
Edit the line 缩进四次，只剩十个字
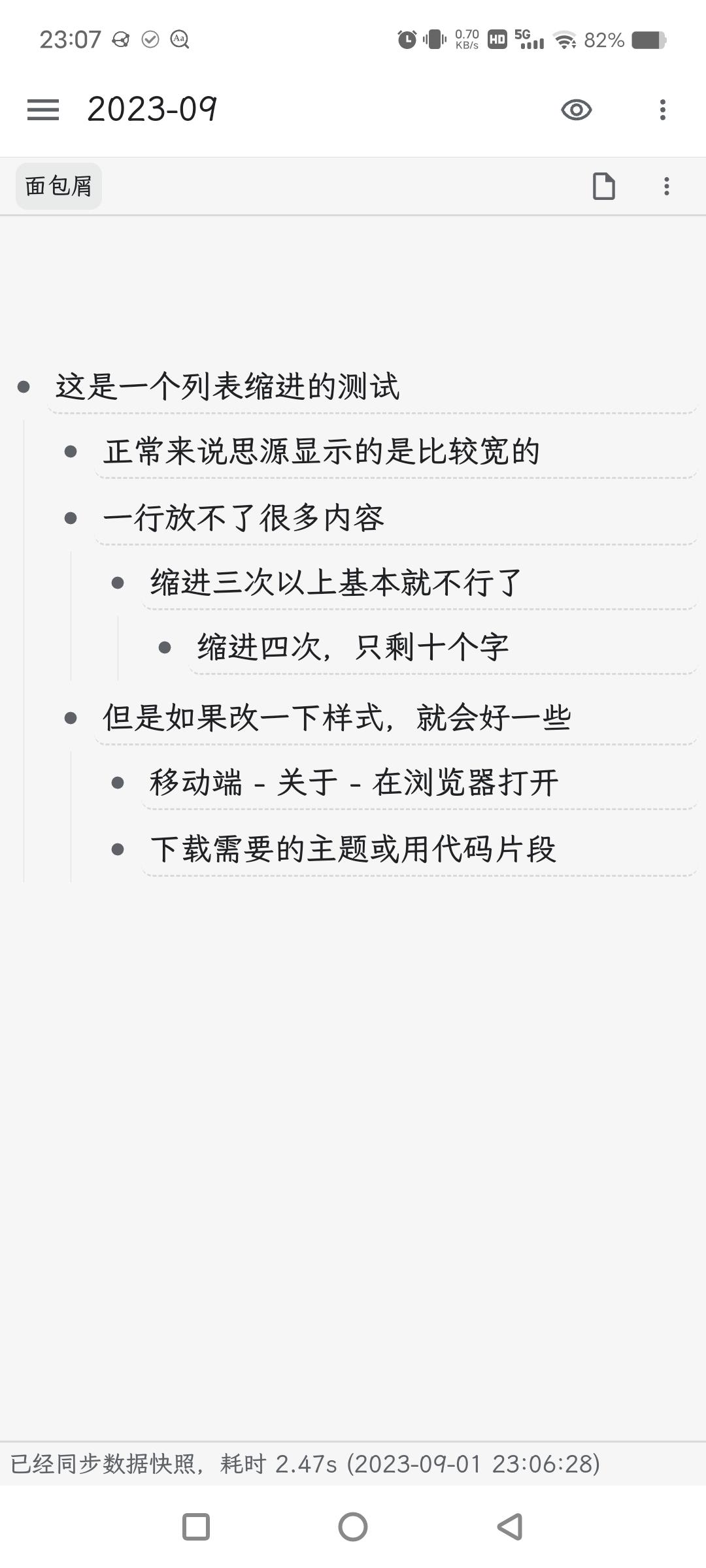click(x=353, y=647)
